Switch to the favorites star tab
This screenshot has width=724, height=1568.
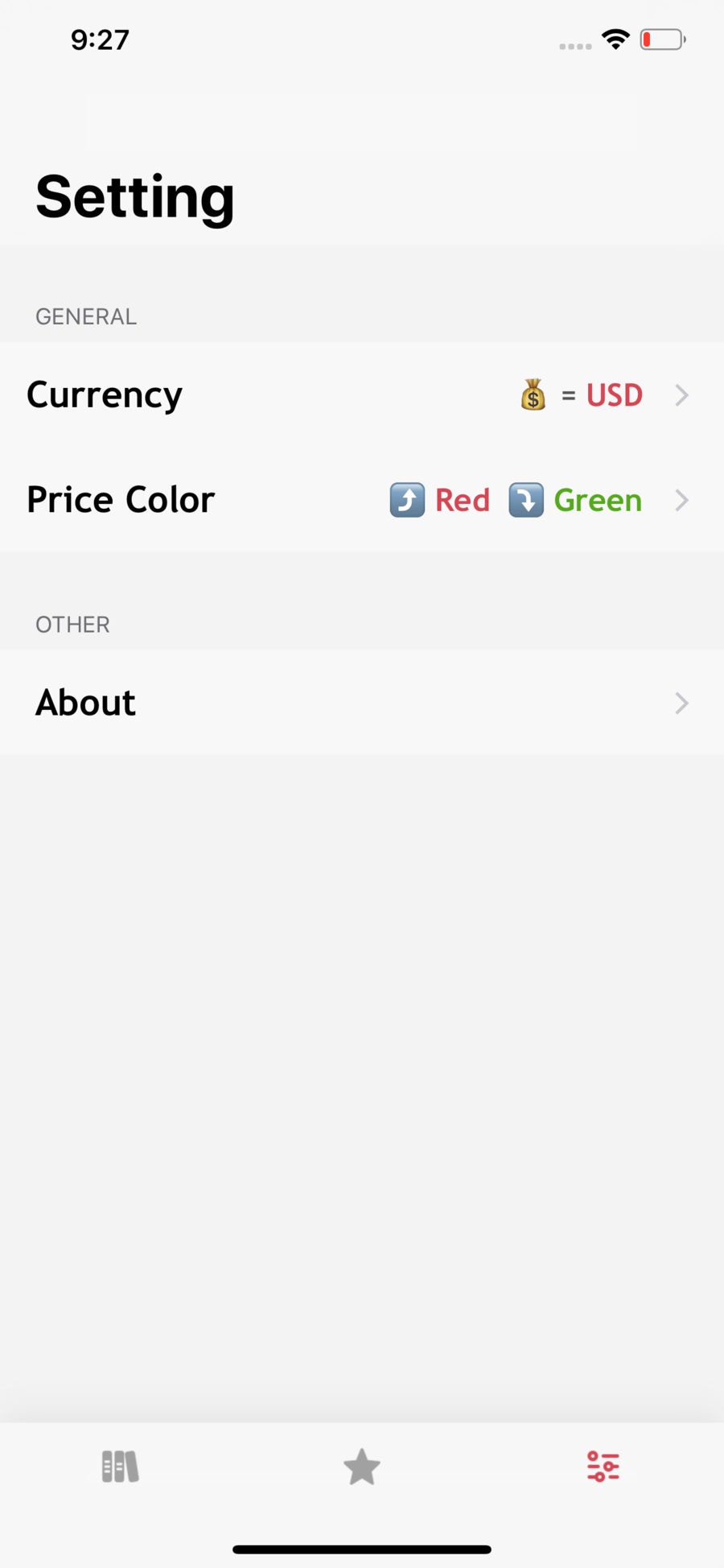(362, 1467)
